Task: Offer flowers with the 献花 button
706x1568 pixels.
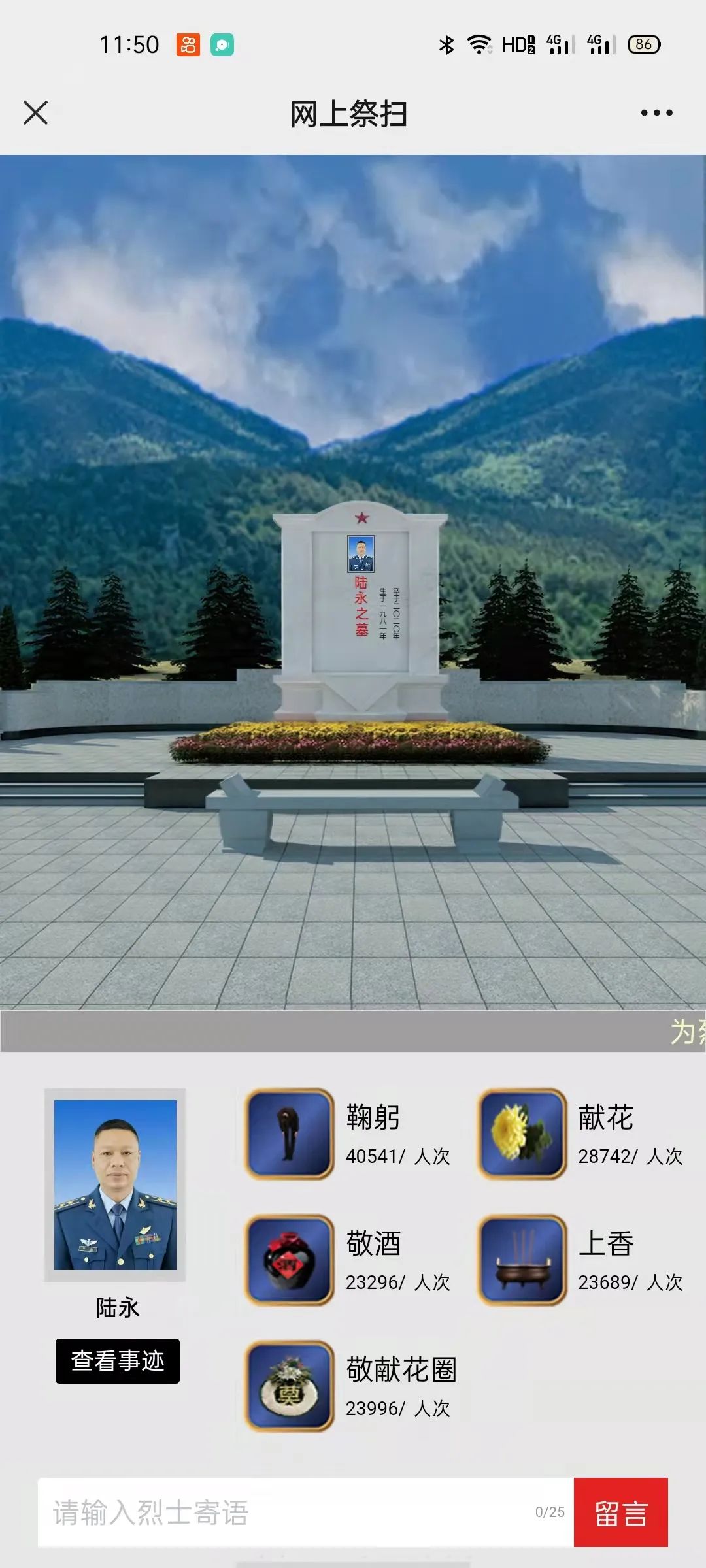Action: 522,1134
